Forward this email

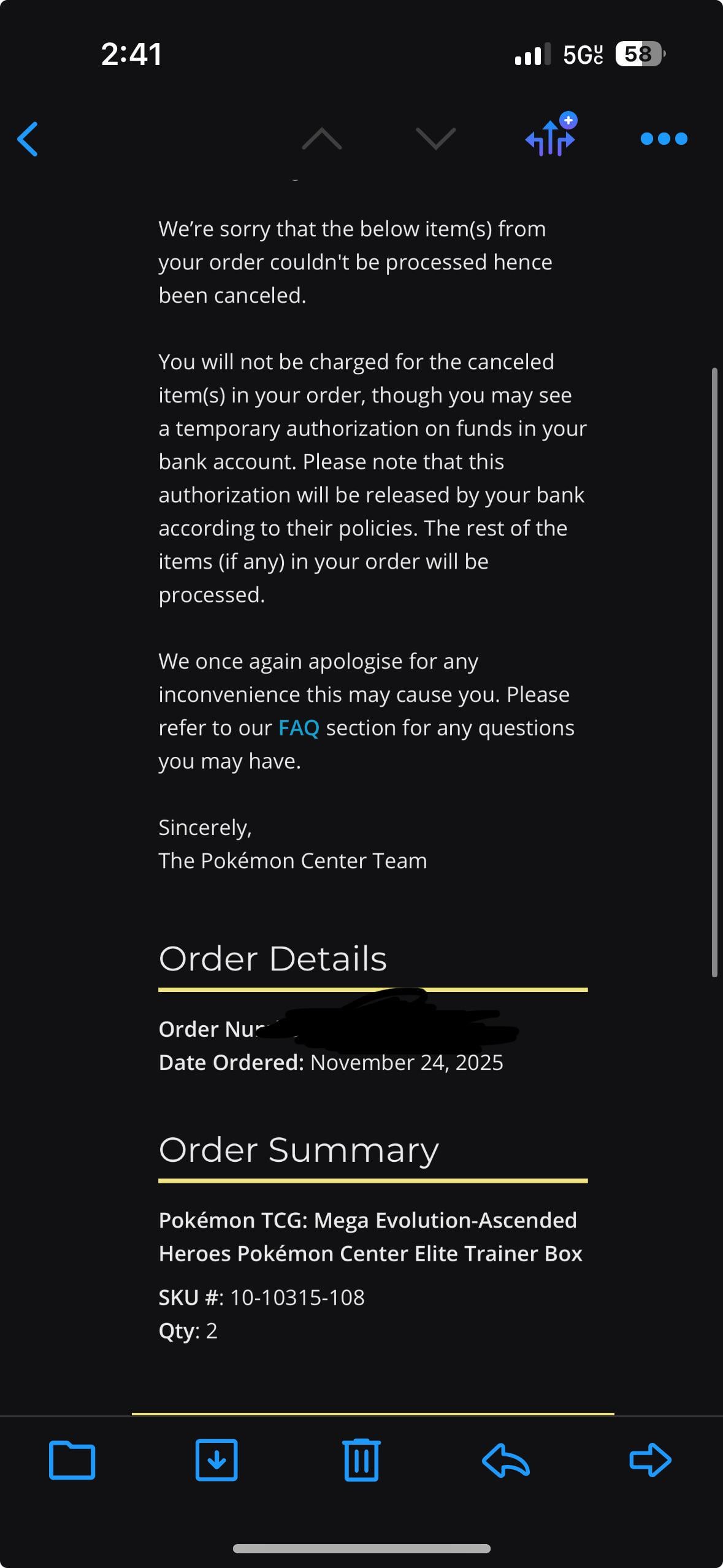[x=650, y=1460]
